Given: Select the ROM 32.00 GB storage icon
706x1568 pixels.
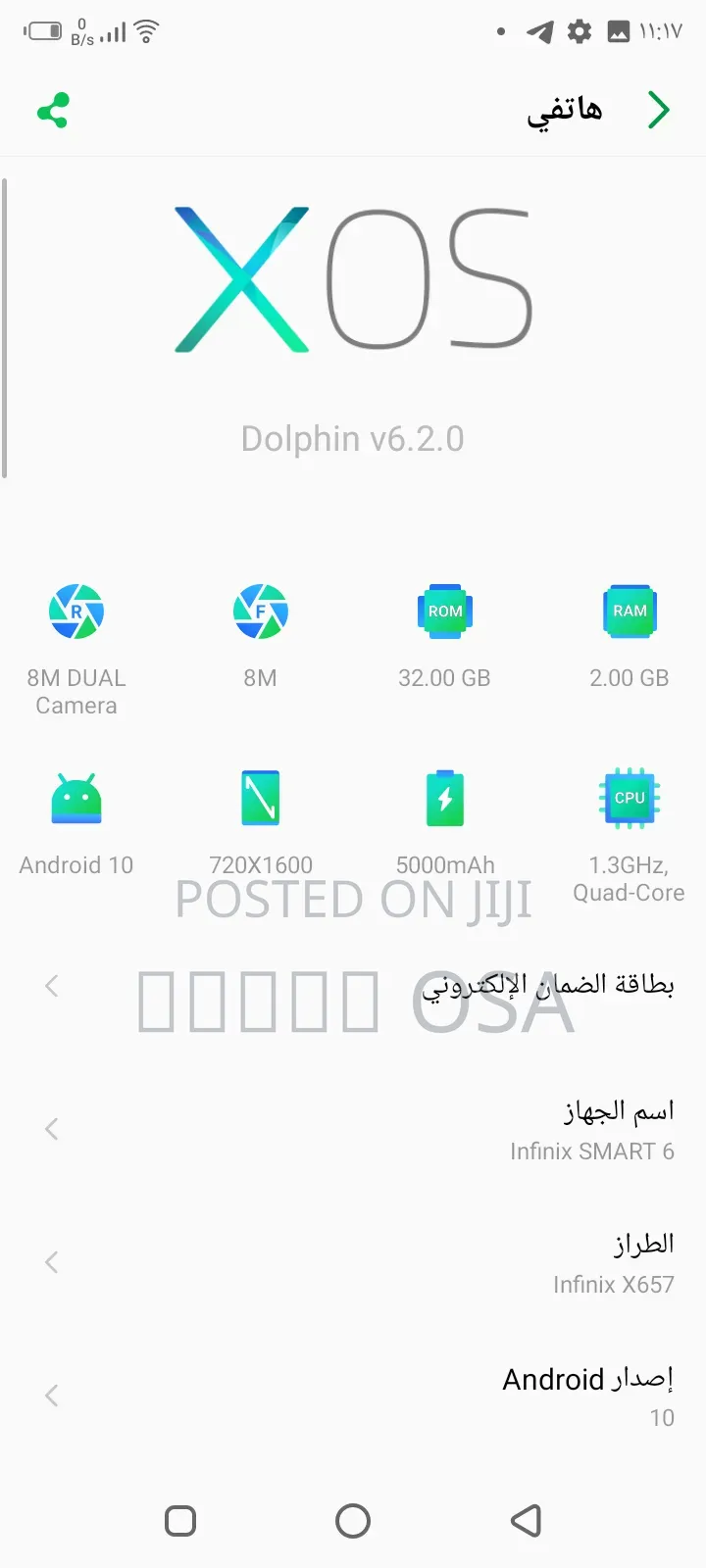Looking at the screenshot, I should pyautogui.click(x=444, y=611).
